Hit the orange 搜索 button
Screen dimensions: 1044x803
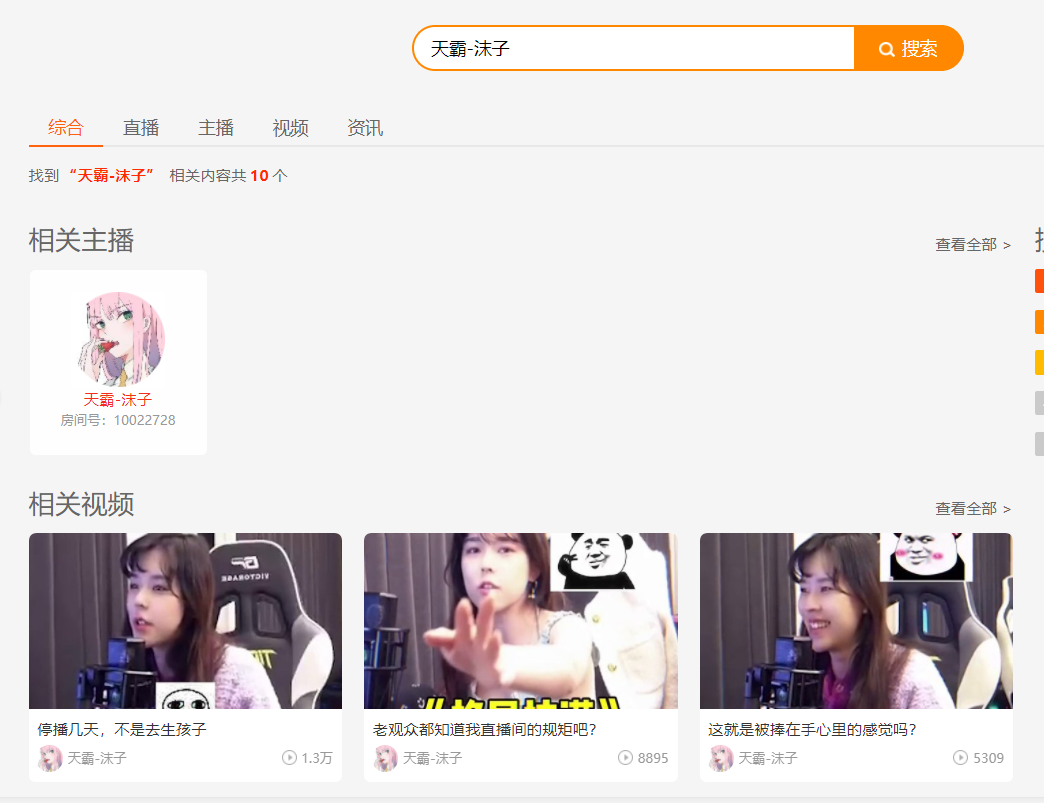coord(908,48)
